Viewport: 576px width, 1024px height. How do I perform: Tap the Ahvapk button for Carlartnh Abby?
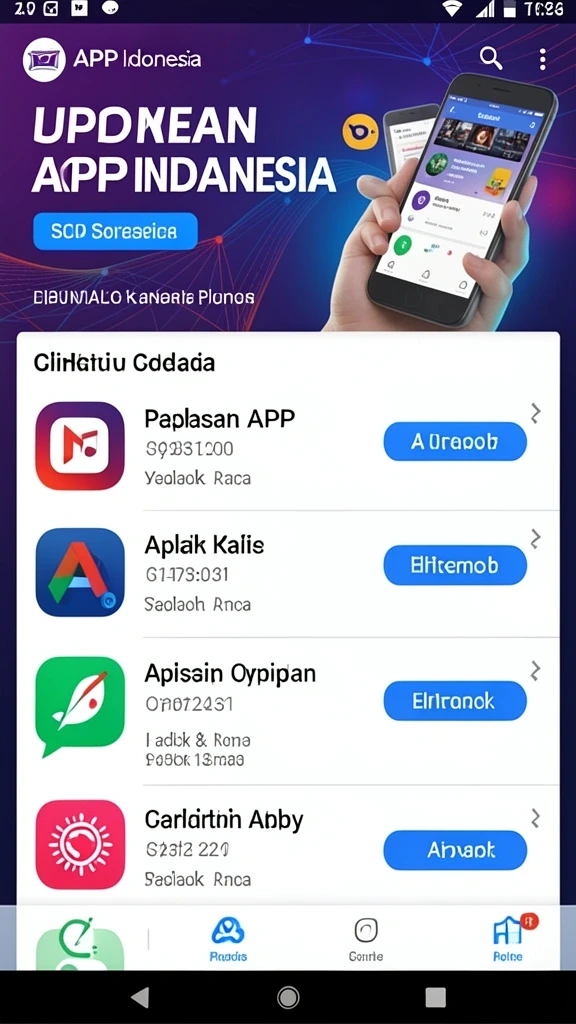click(455, 850)
